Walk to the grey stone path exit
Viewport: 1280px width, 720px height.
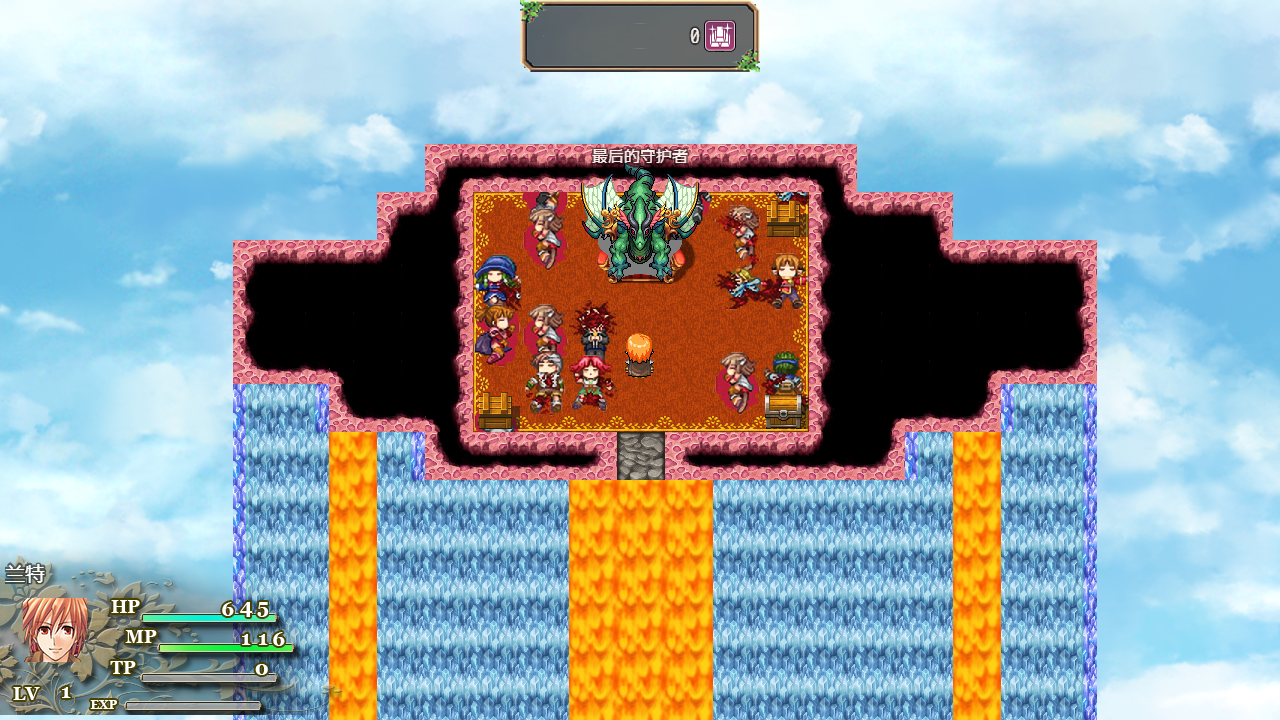pyautogui.click(x=641, y=456)
